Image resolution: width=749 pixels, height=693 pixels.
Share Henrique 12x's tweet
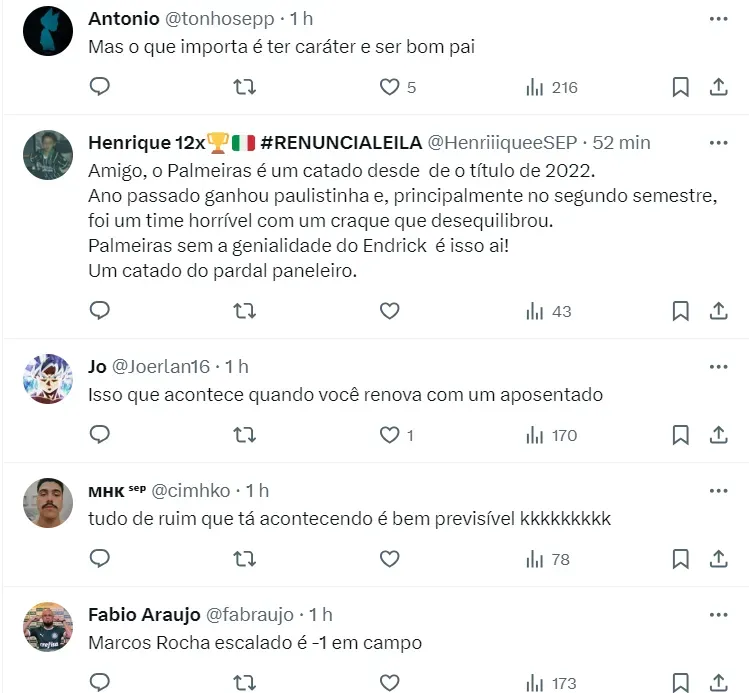click(x=718, y=311)
